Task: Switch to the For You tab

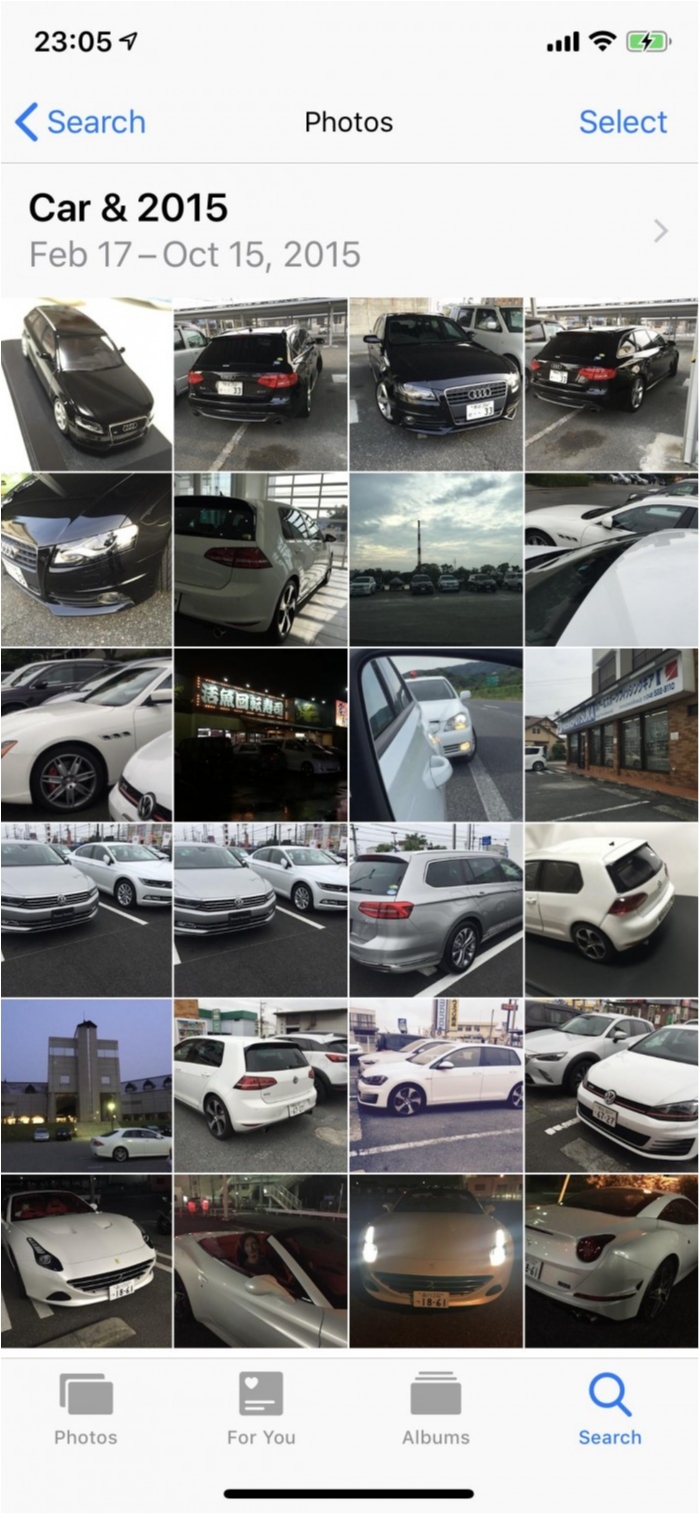Action: pos(261,1408)
